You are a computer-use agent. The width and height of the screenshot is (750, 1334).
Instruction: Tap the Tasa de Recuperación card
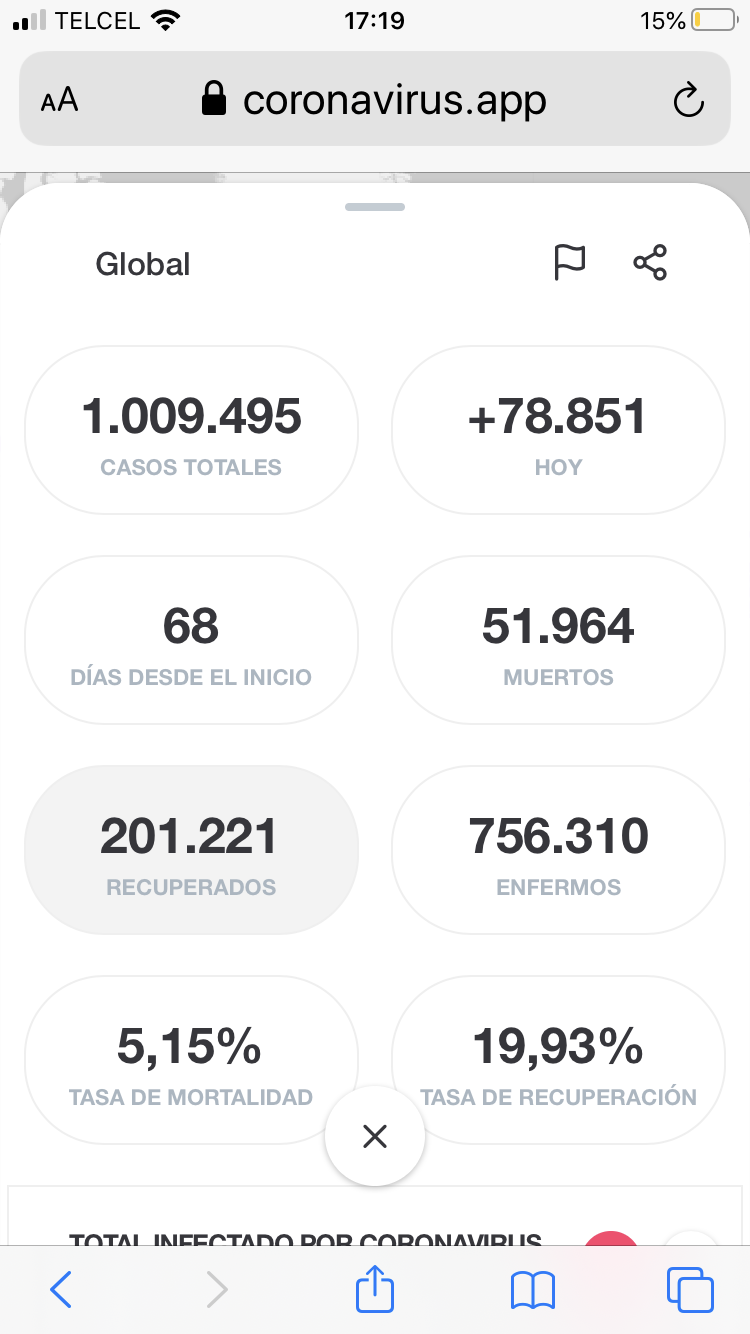(x=558, y=1060)
